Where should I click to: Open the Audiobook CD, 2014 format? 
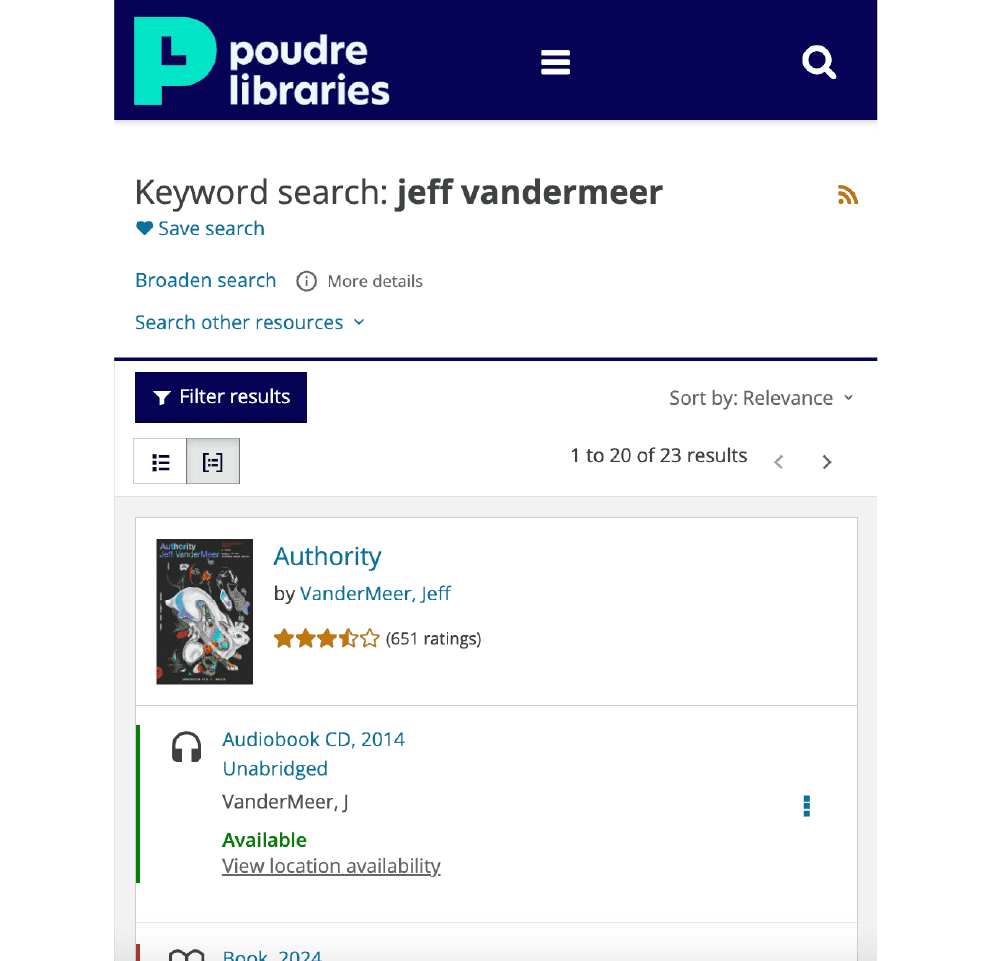coord(313,740)
